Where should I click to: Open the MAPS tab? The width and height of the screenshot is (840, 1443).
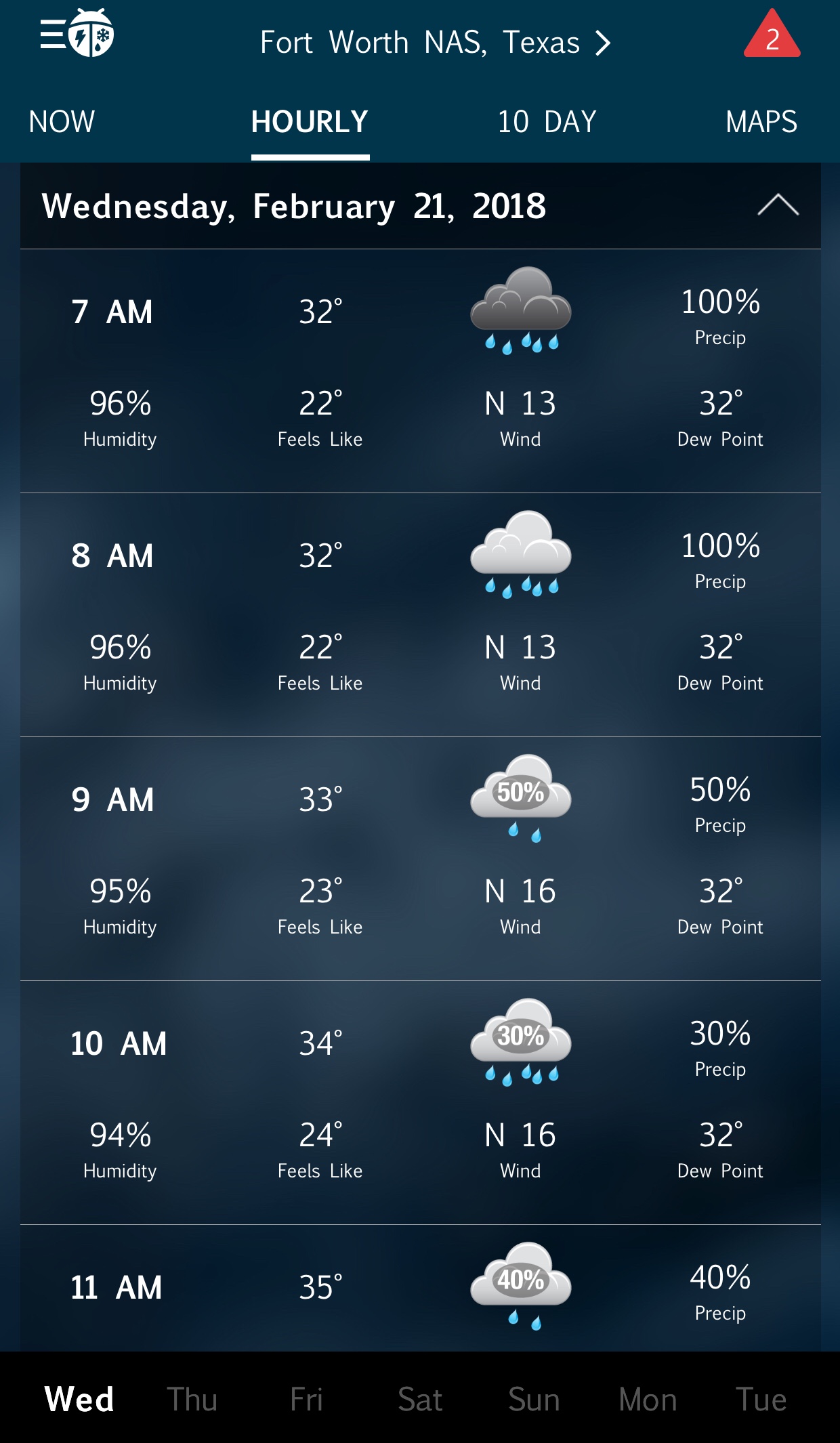click(761, 122)
